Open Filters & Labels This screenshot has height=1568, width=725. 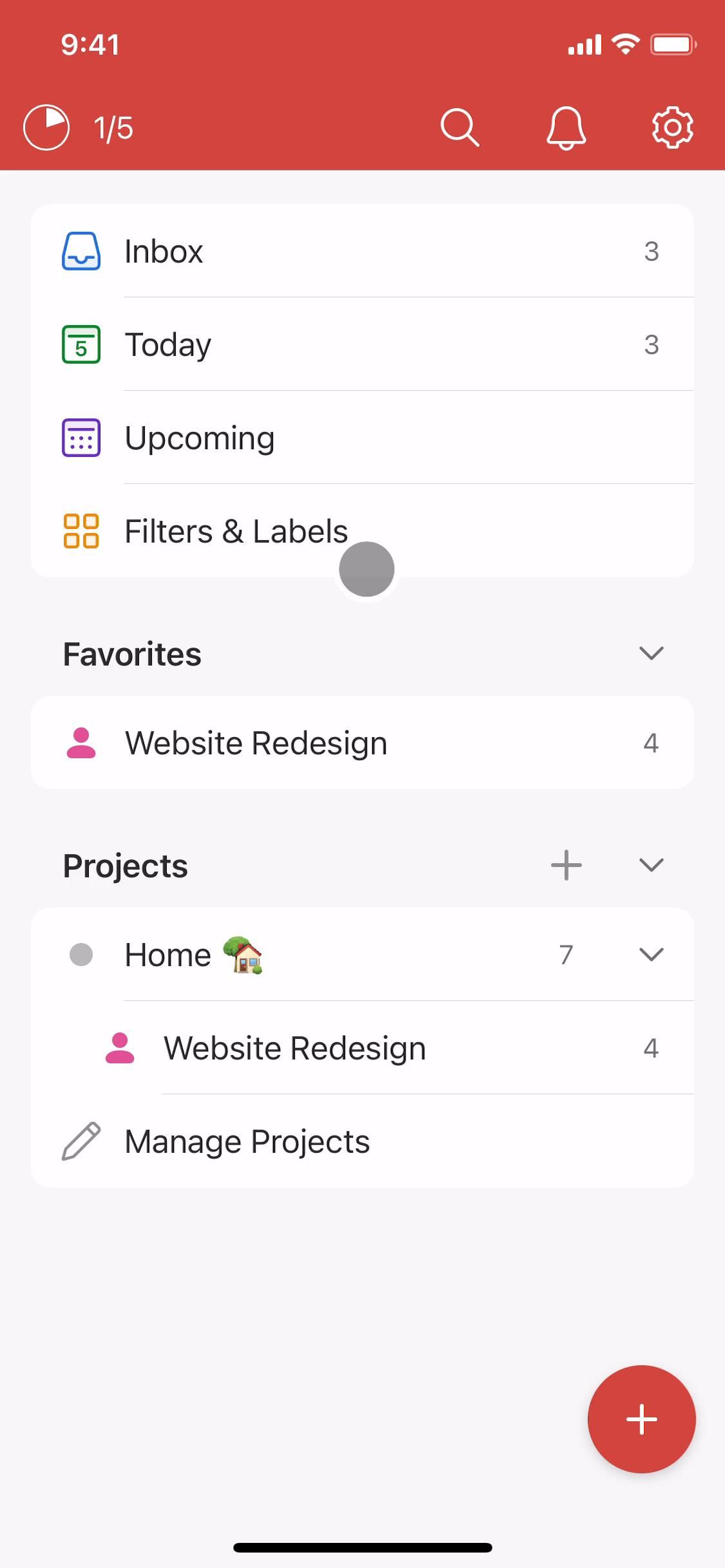pyautogui.click(x=236, y=531)
